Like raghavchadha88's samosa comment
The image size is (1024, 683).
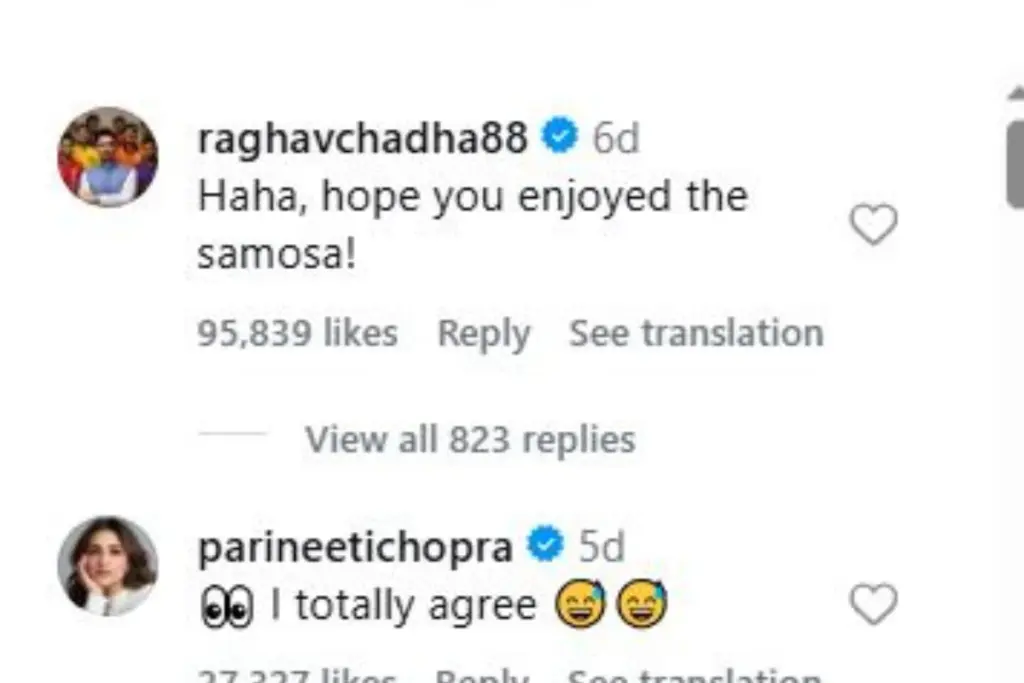pos(873,225)
